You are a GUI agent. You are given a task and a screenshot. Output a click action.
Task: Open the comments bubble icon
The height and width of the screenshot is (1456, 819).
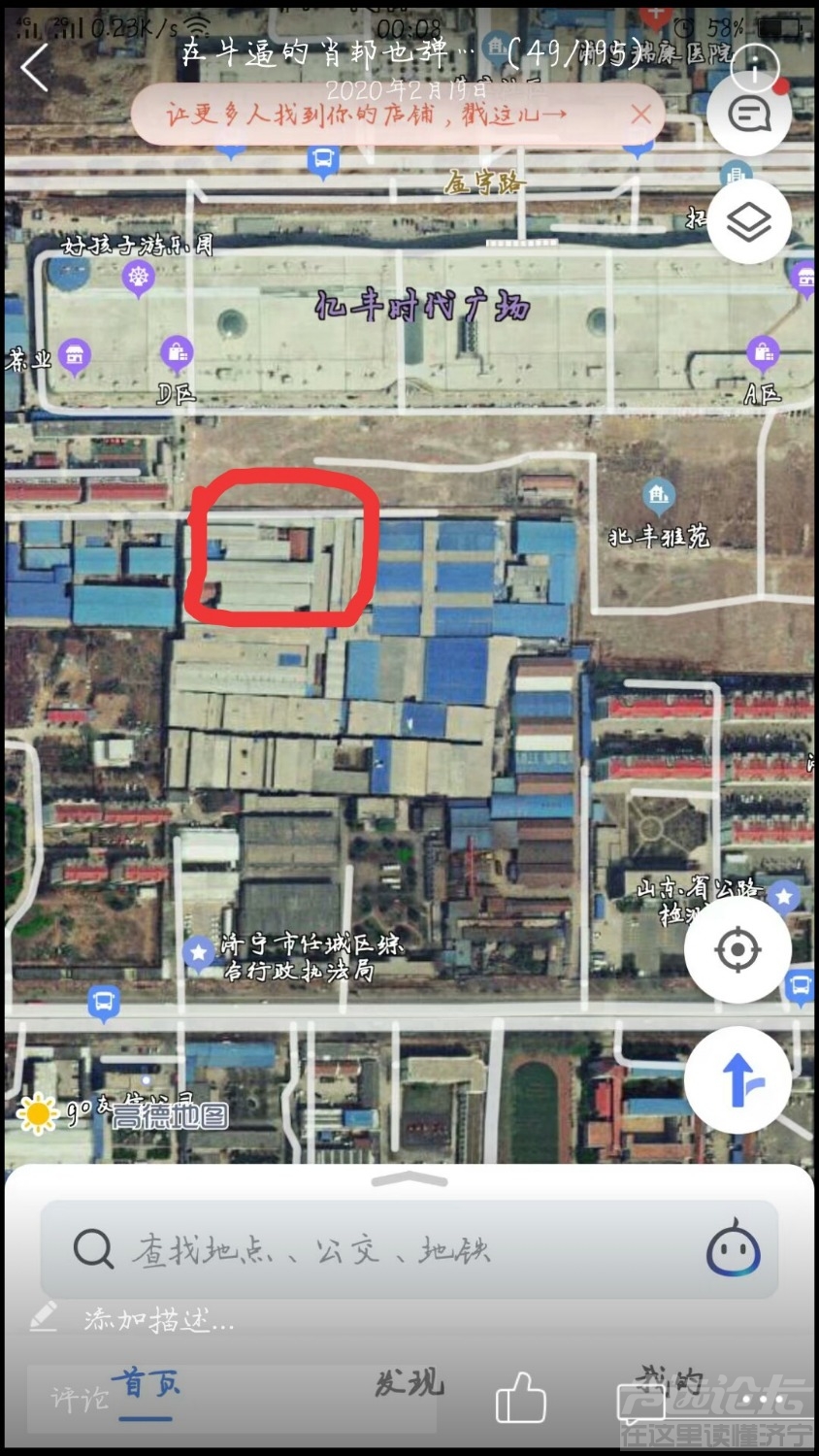tap(749, 116)
